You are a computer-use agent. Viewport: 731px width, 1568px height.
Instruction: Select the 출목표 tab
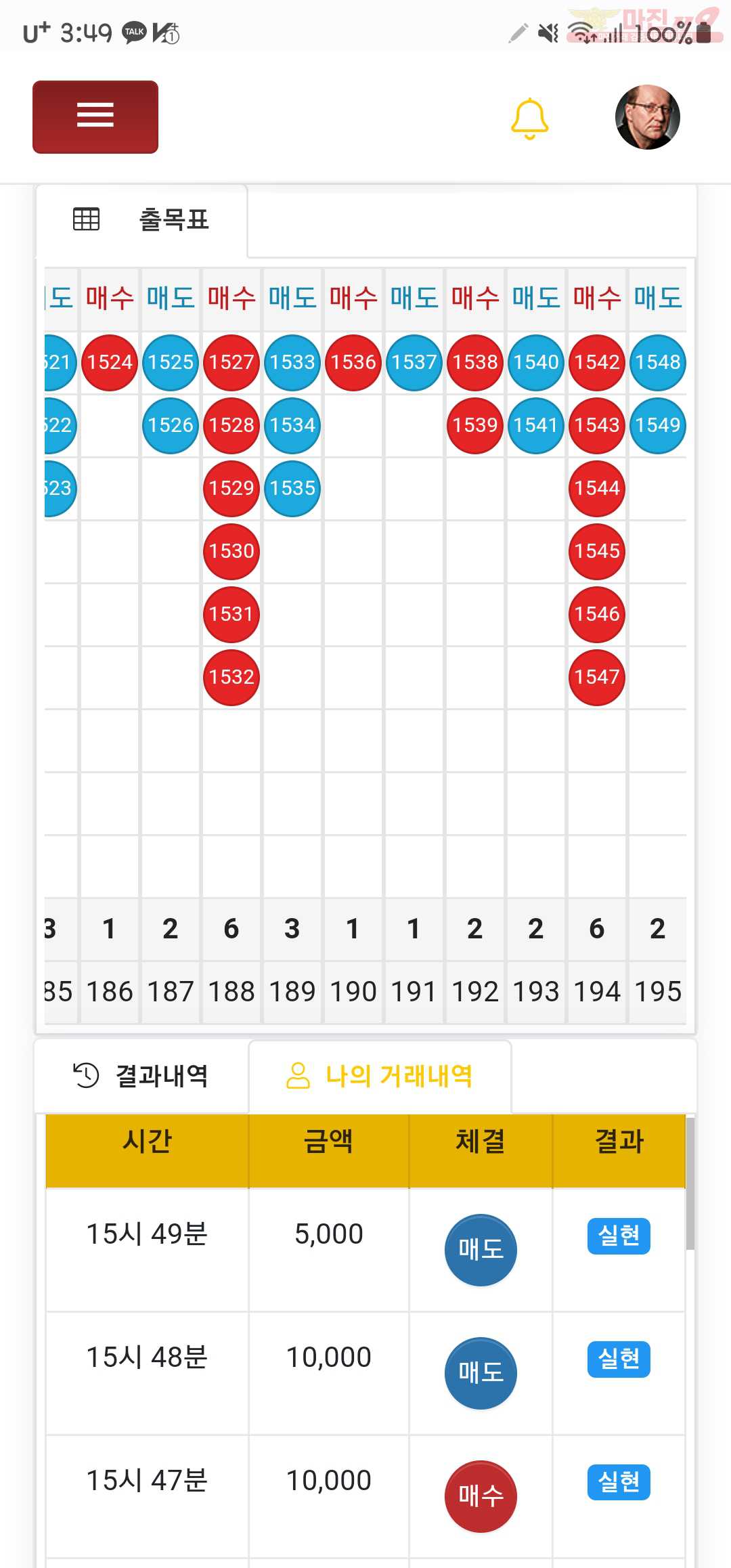point(141,220)
